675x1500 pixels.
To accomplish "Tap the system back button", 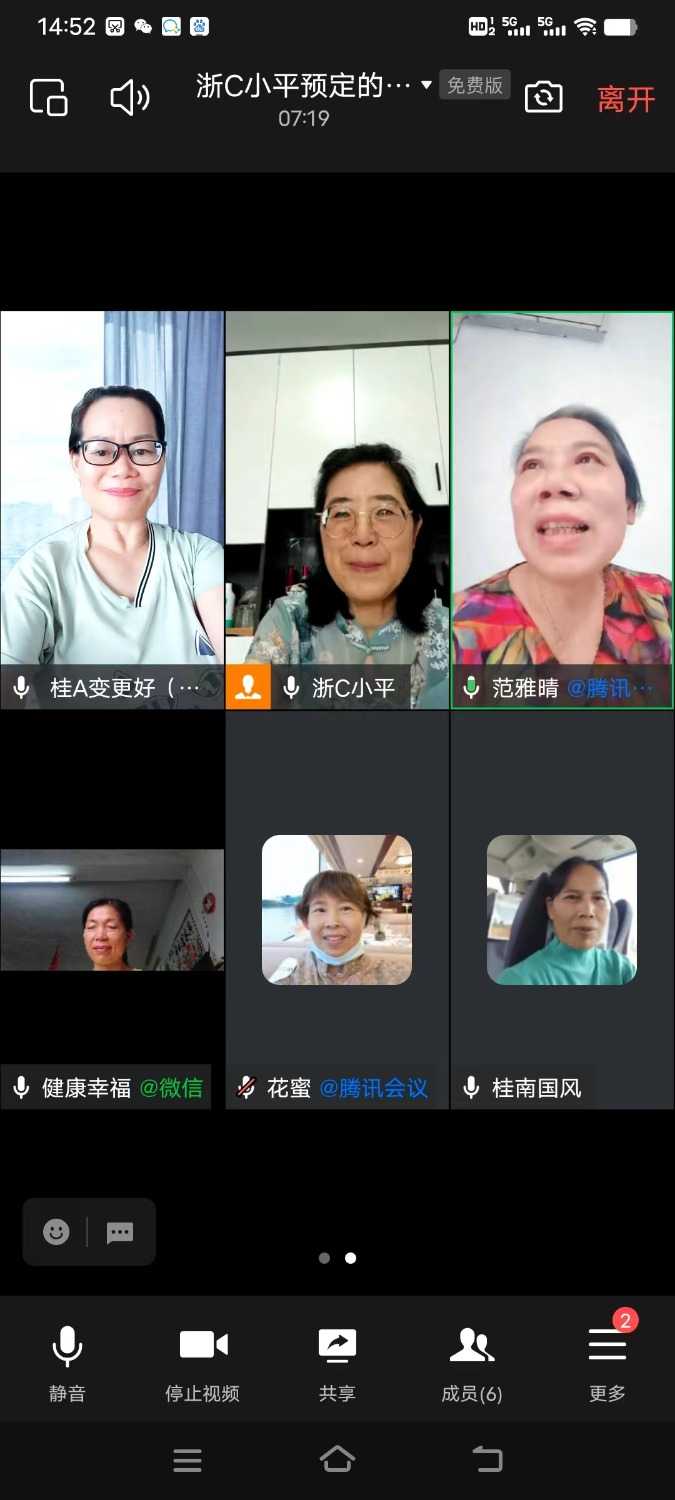I will 487,1460.
